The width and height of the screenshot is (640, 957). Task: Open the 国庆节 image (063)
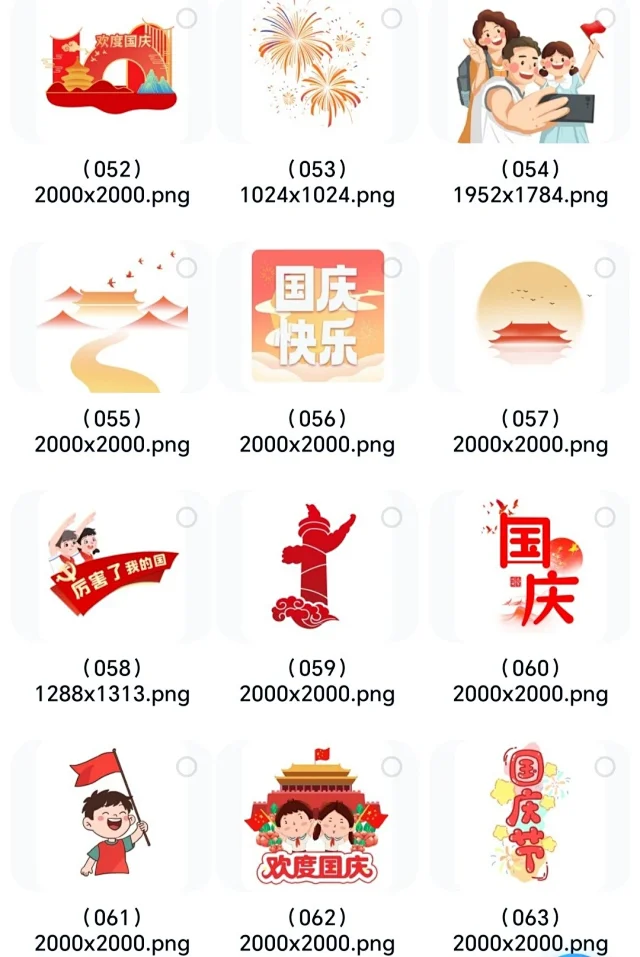(528, 815)
